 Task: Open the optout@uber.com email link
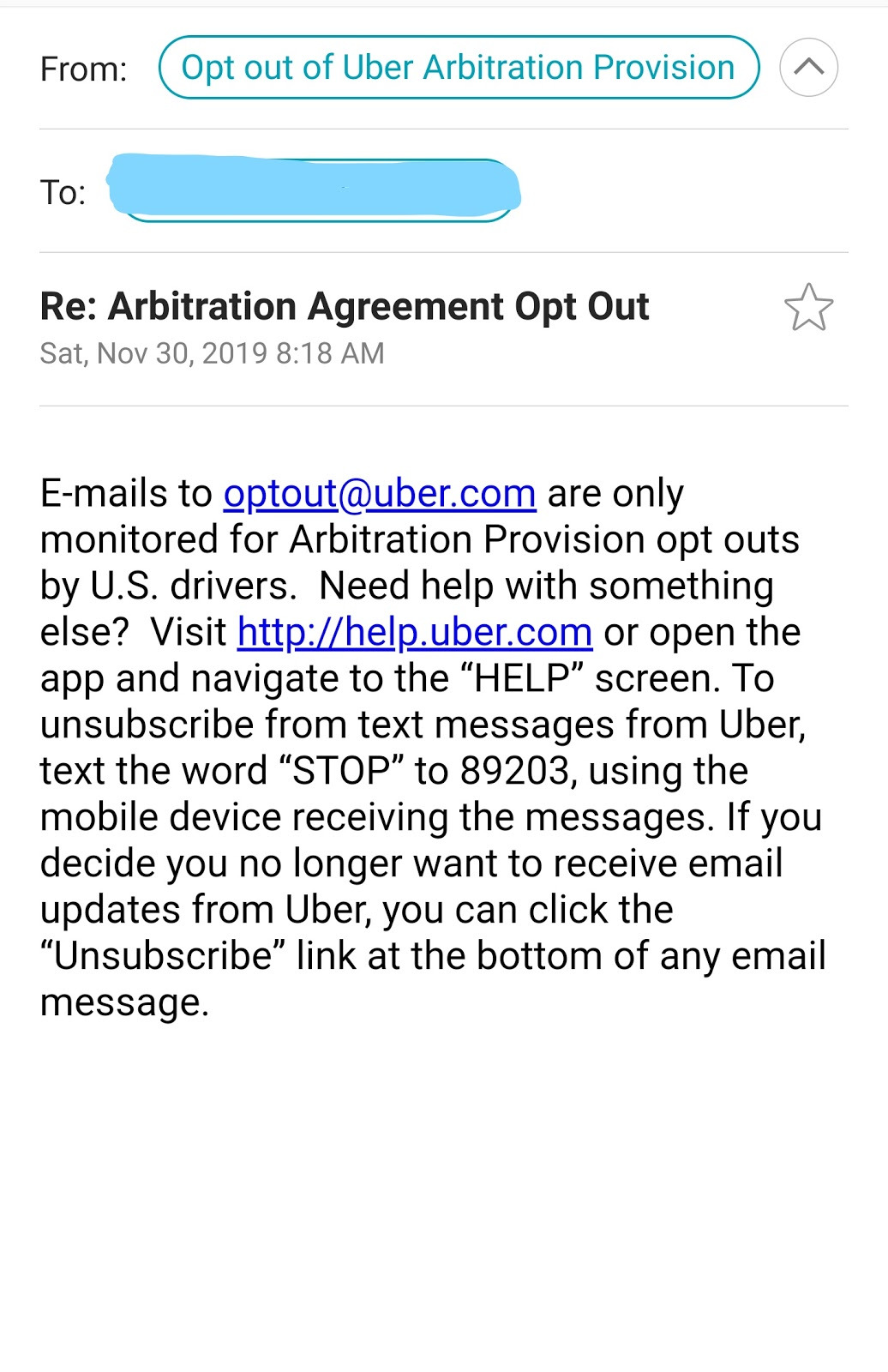pos(380,494)
